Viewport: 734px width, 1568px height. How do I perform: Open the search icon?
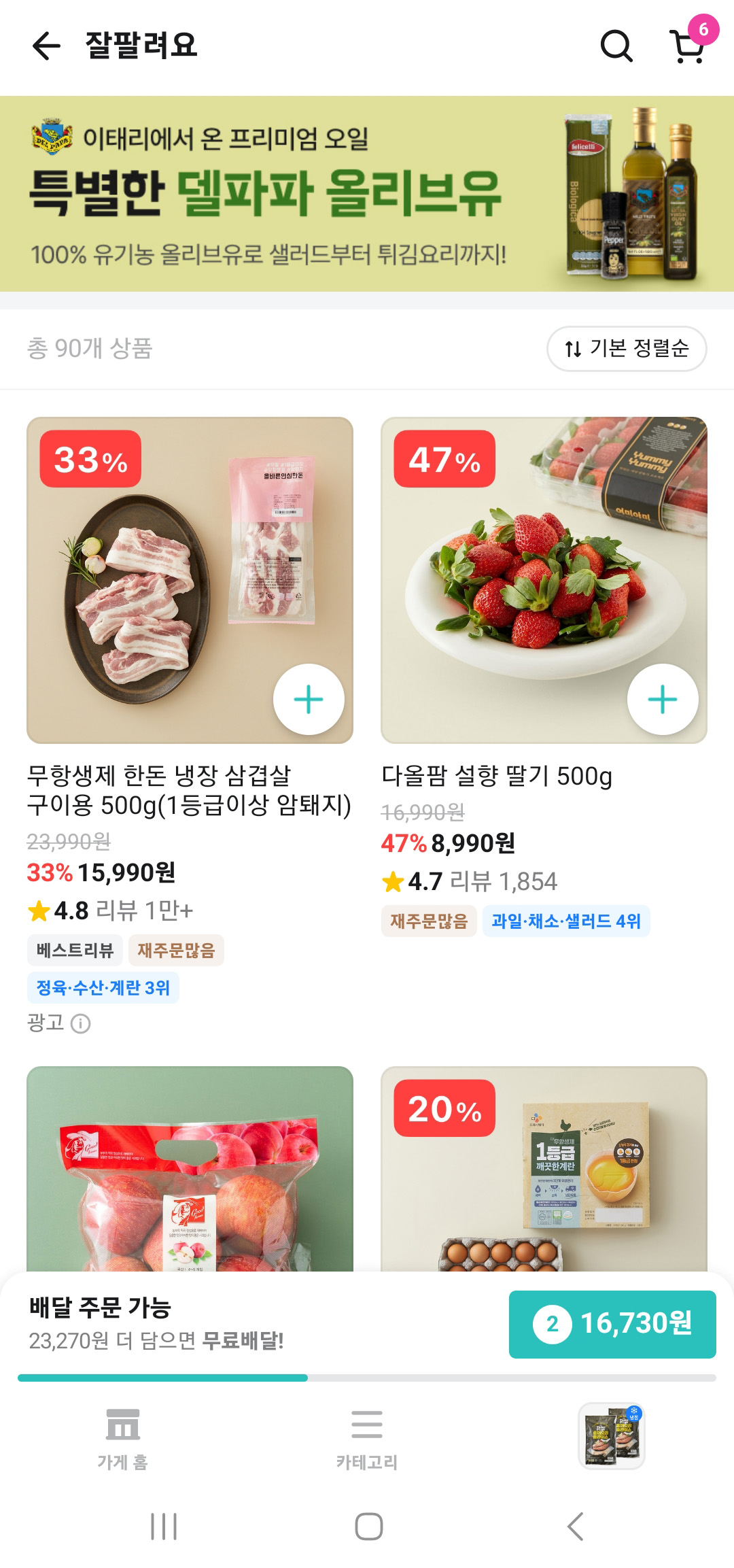click(x=616, y=46)
